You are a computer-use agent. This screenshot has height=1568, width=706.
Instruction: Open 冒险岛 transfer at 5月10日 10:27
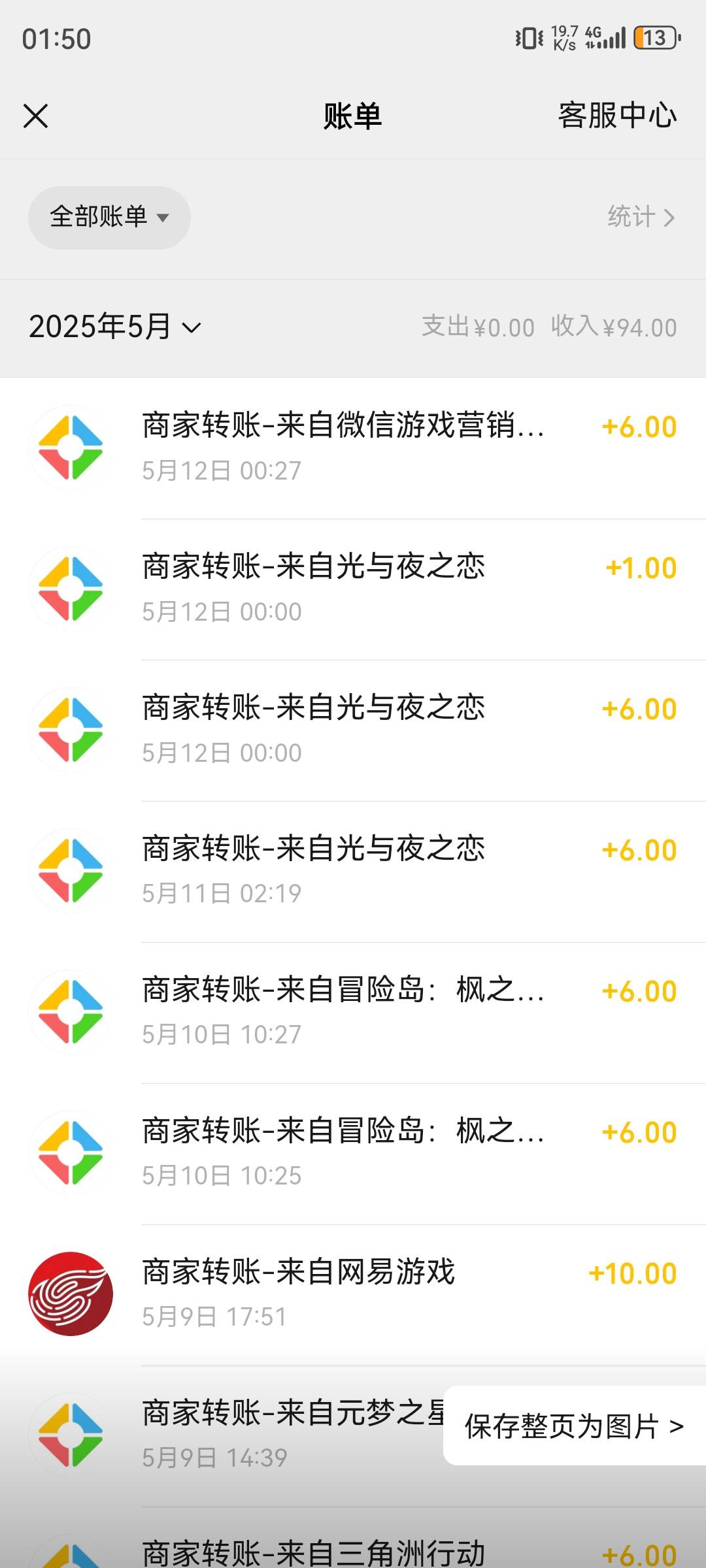[x=353, y=1013]
